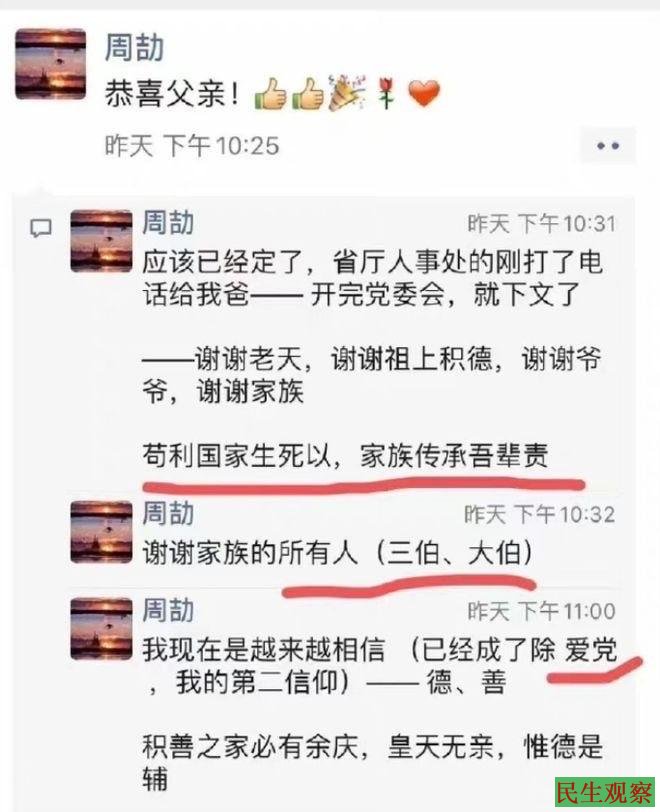Open 周劼's profile from the post avatar
660x812 pixels.
(x=51, y=64)
